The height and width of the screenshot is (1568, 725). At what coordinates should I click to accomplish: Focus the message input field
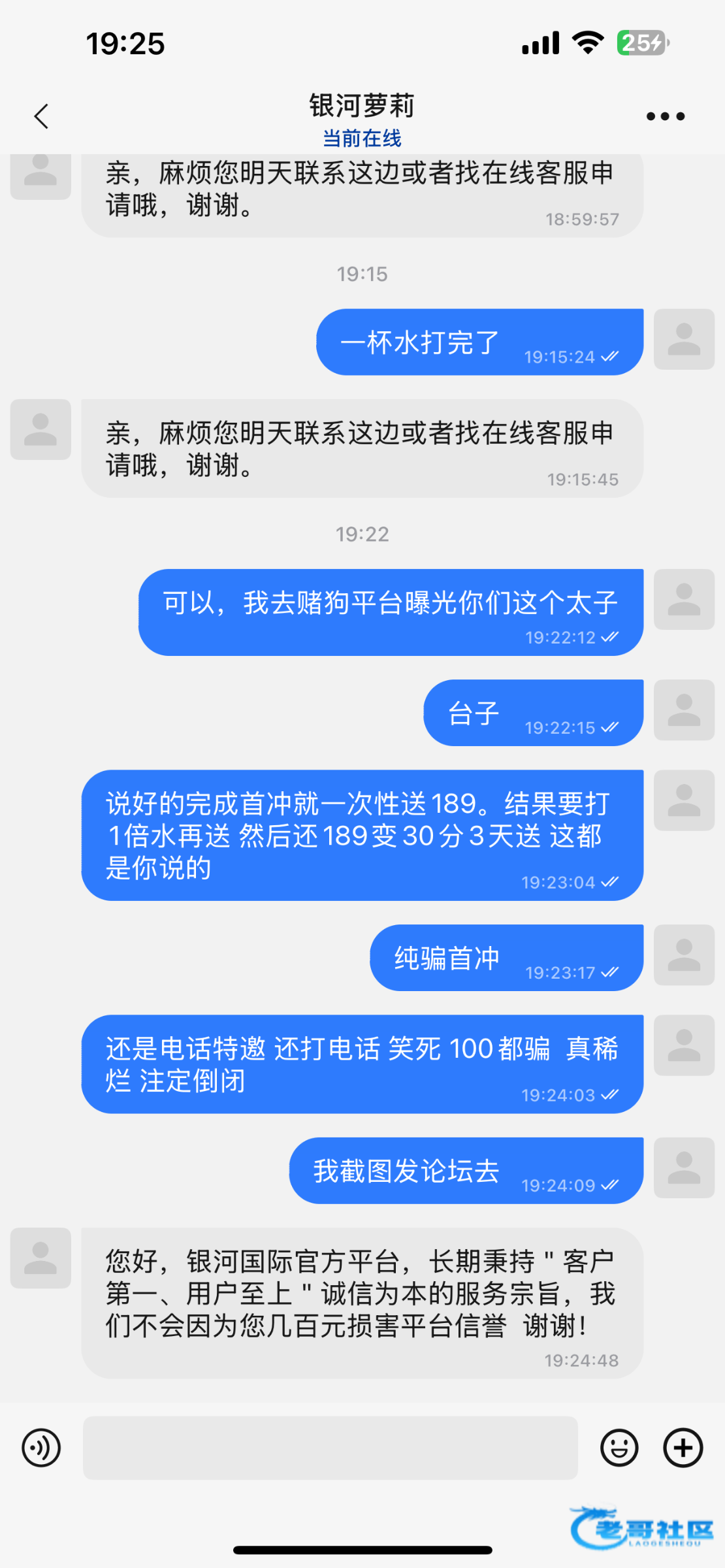coord(330,1448)
